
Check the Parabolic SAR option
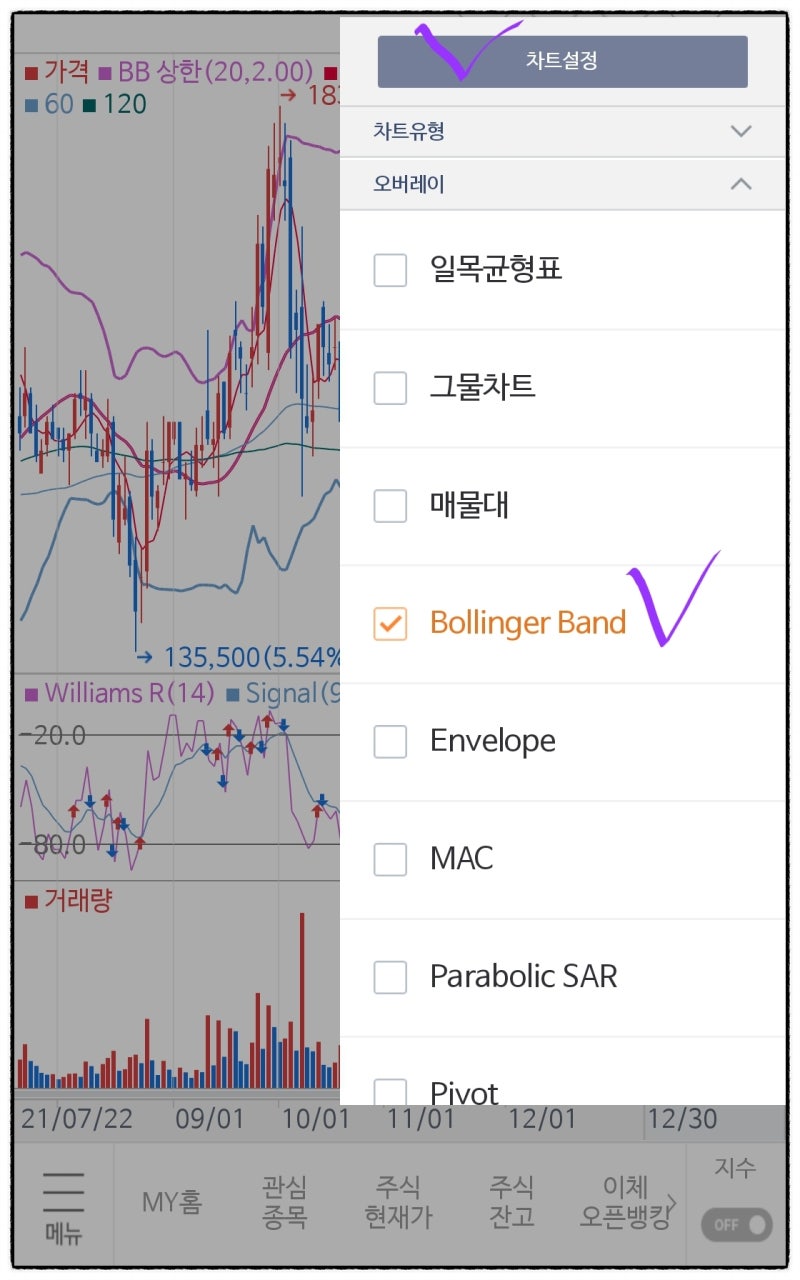click(390, 977)
